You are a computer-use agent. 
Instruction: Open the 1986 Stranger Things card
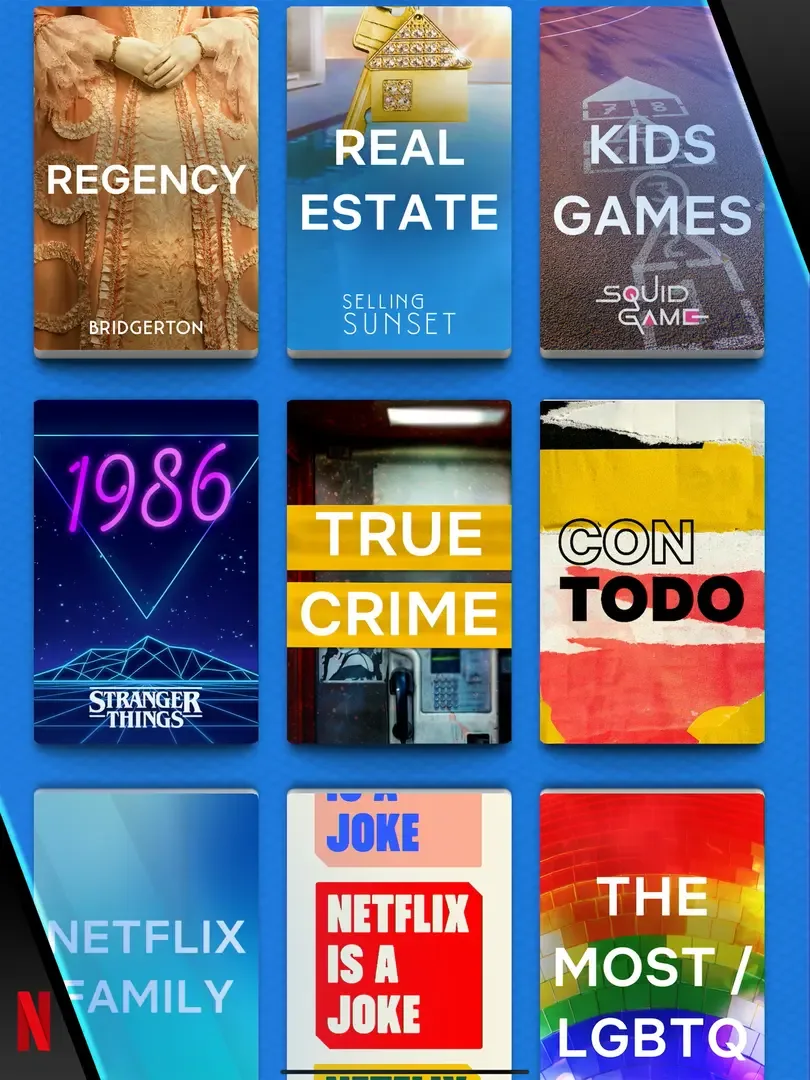(146, 572)
